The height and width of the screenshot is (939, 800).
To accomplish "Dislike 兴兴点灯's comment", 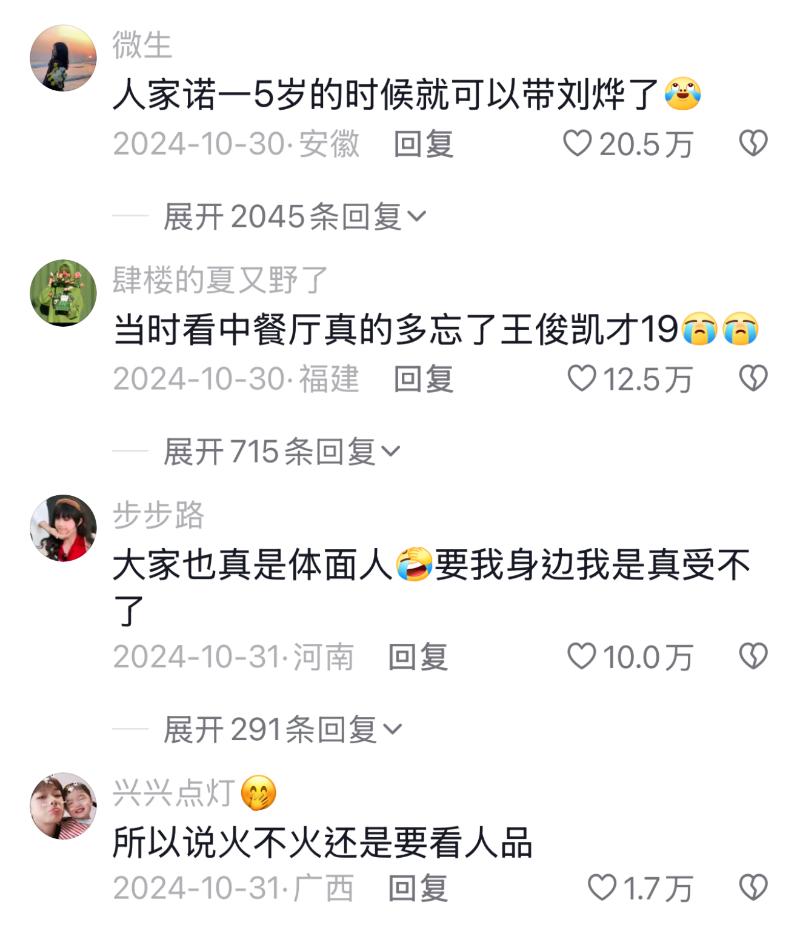I will (x=753, y=887).
